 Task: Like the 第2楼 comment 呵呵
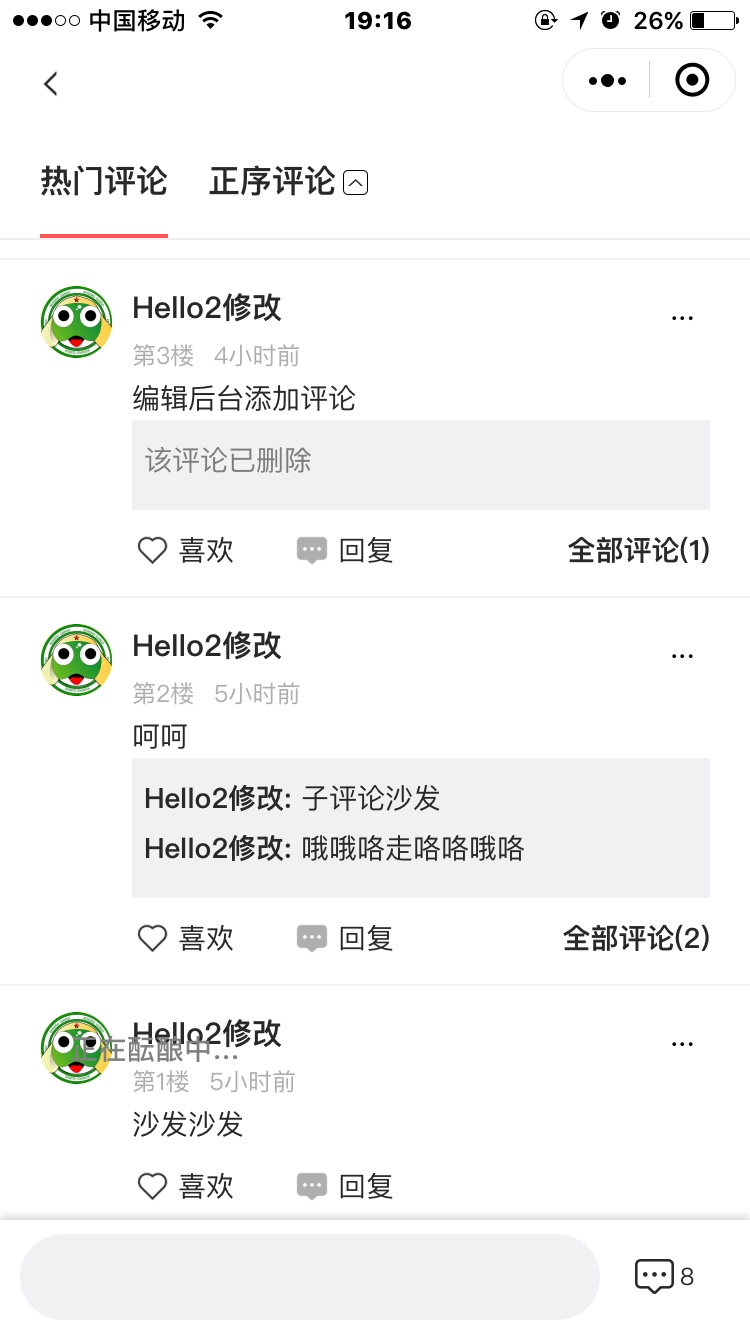185,938
